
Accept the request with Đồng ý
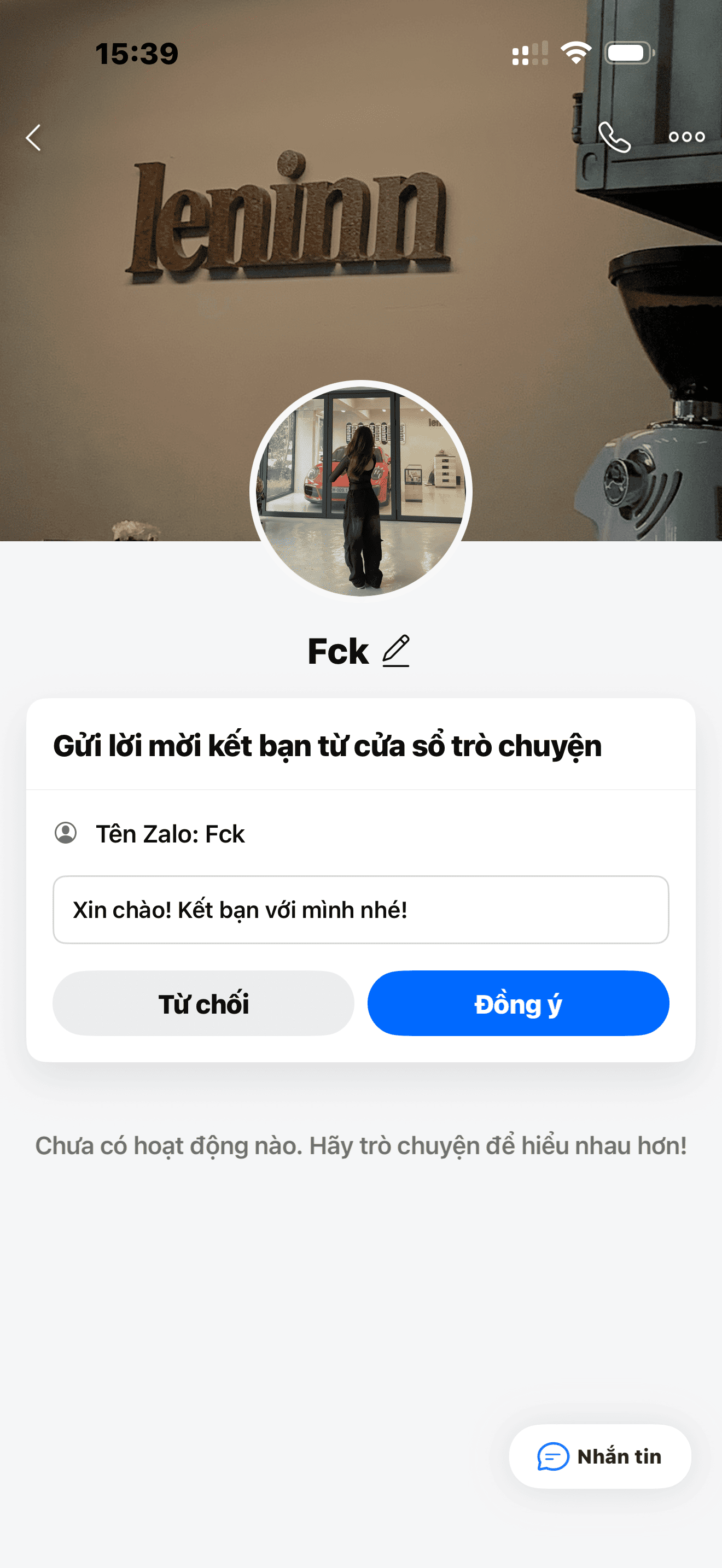coord(518,1003)
